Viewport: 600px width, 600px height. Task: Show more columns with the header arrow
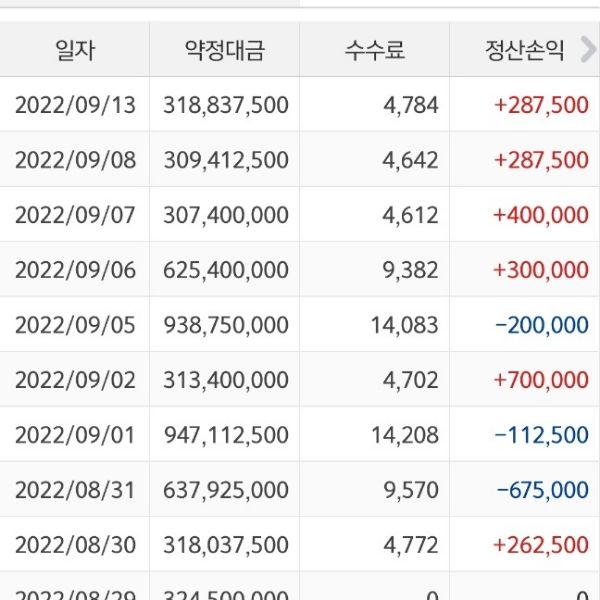point(587,51)
